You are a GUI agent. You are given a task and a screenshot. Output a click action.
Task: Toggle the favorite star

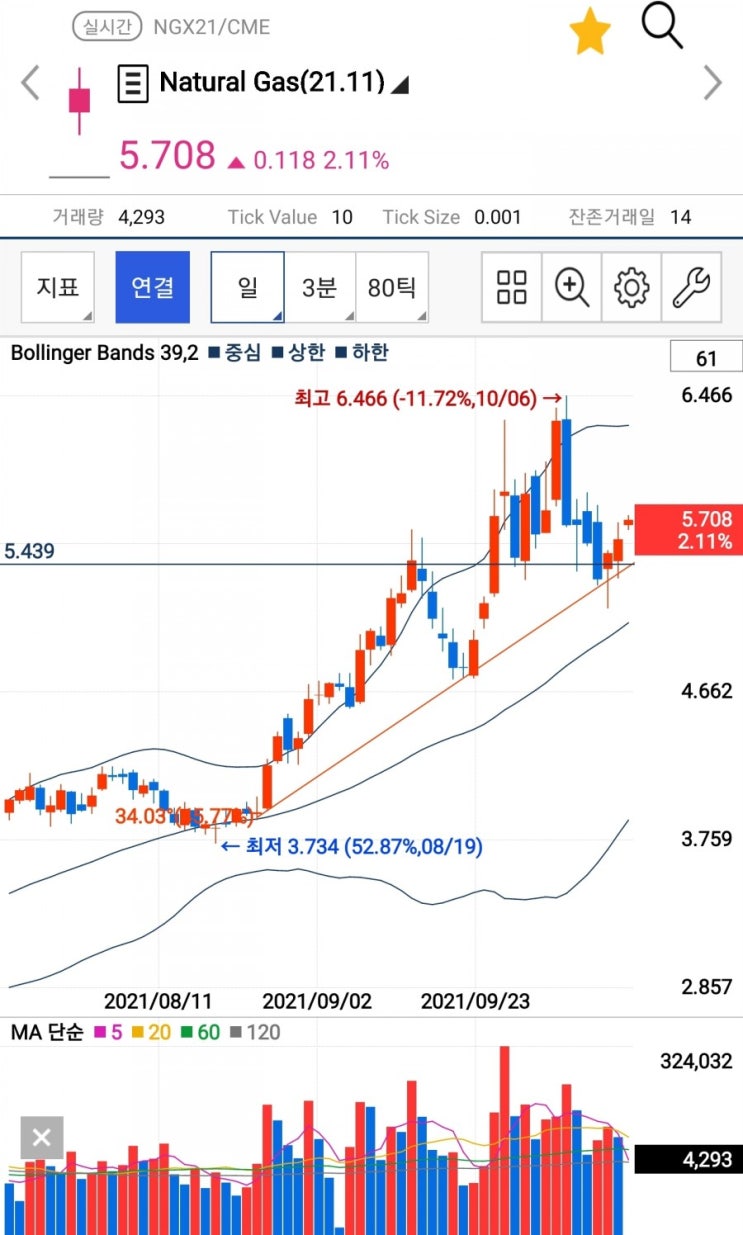click(590, 33)
